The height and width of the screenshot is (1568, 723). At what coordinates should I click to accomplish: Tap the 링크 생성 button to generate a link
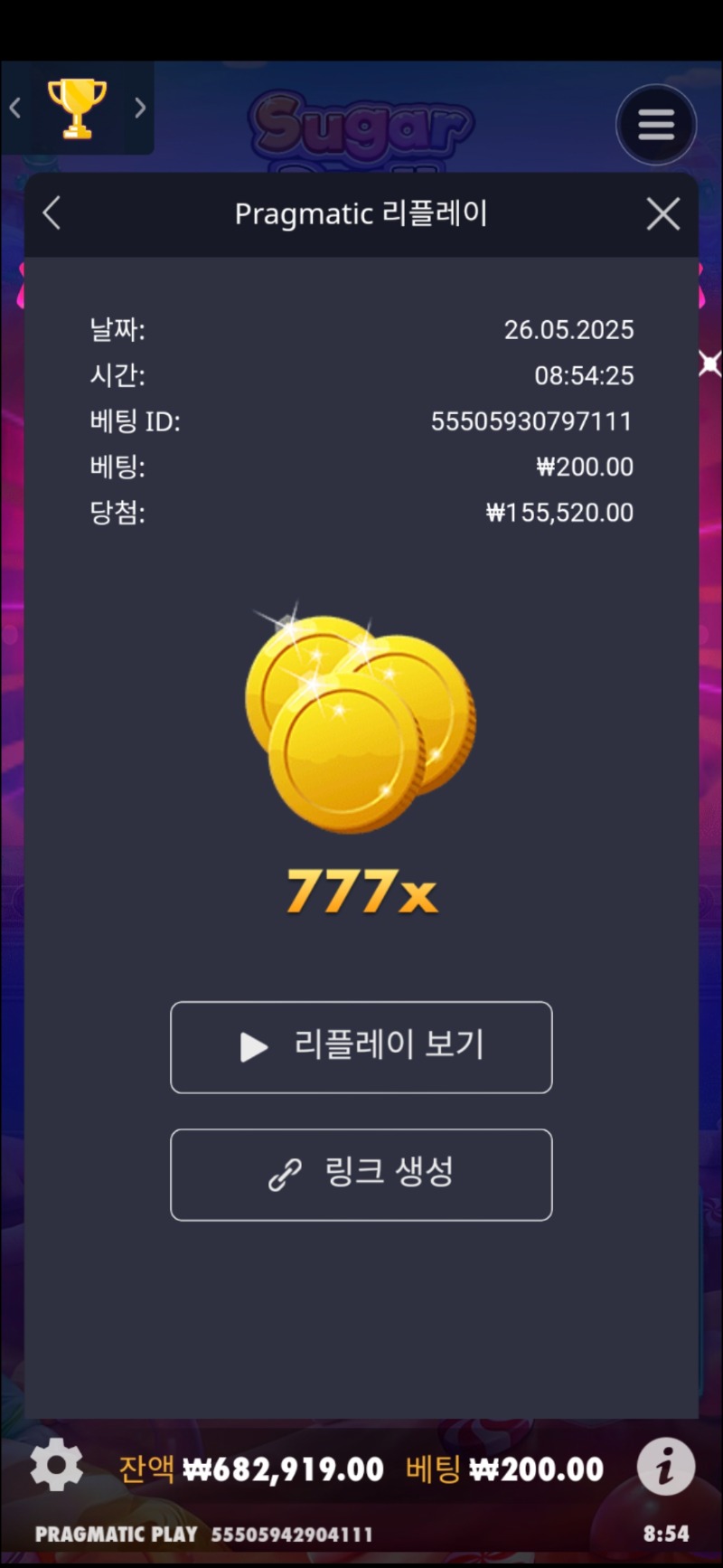[x=361, y=1175]
